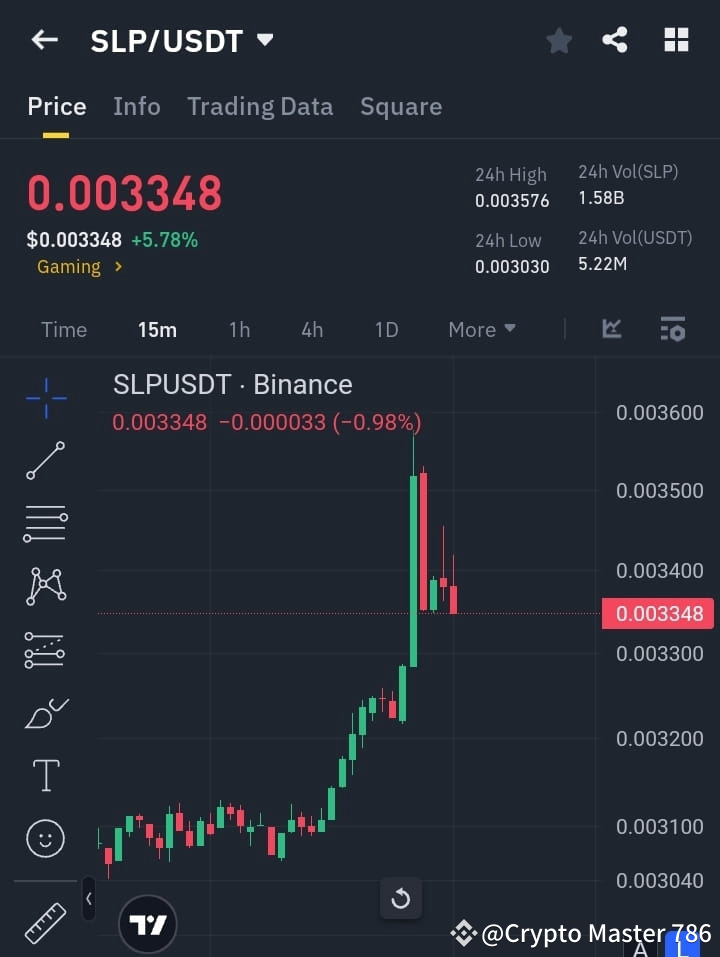
Task: Tap the share icon
Action: [615, 40]
